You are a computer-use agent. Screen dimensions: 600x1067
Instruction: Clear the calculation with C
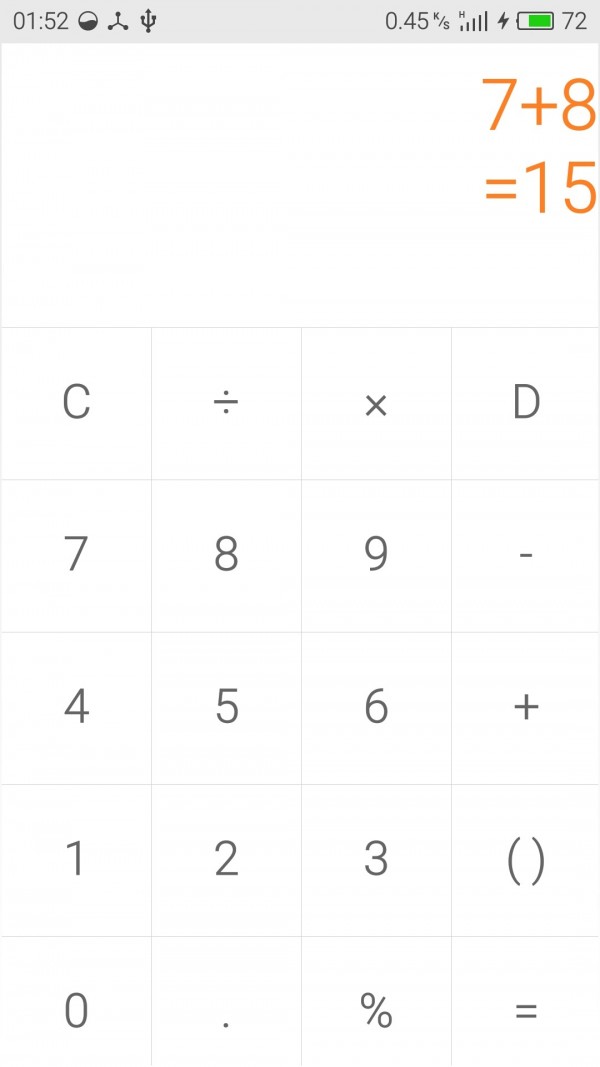point(76,403)
